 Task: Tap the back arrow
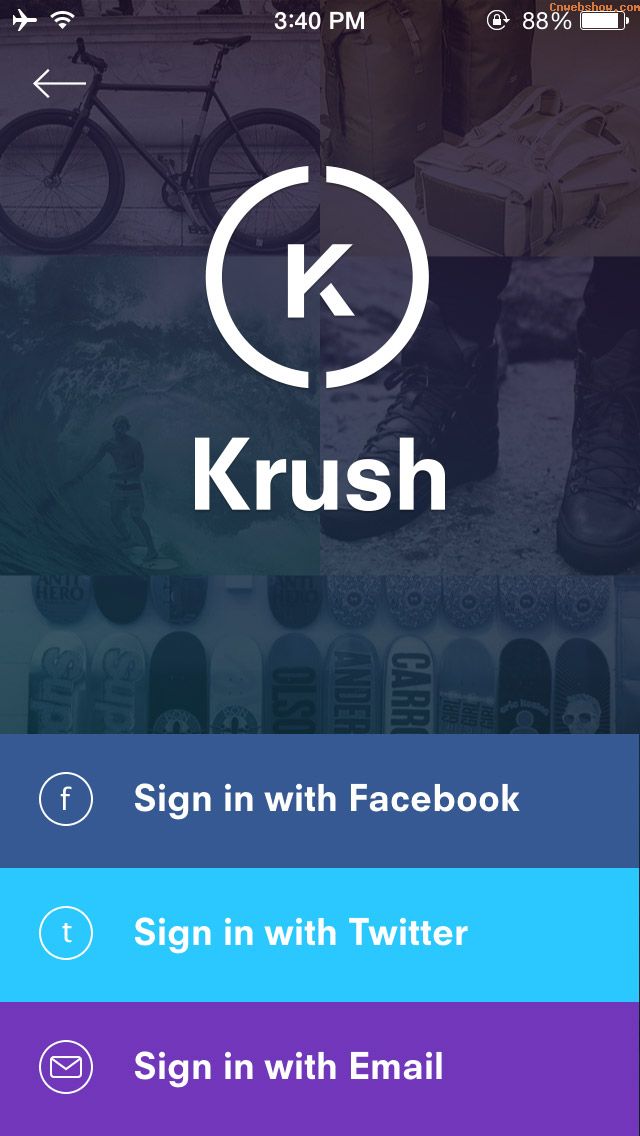tap(58, 83)
